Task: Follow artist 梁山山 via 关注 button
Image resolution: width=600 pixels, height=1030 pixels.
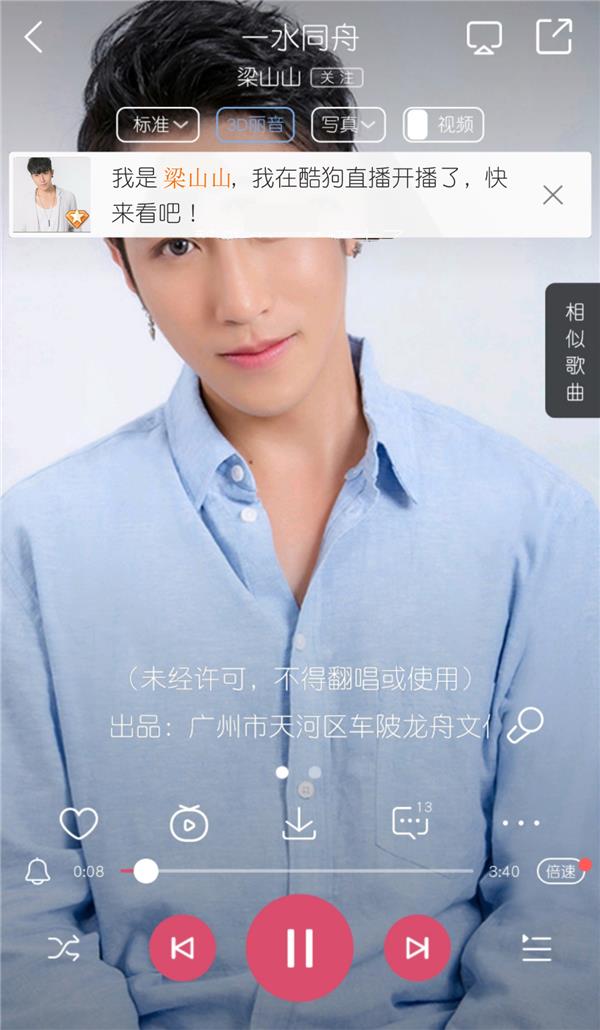Action: 336,77
